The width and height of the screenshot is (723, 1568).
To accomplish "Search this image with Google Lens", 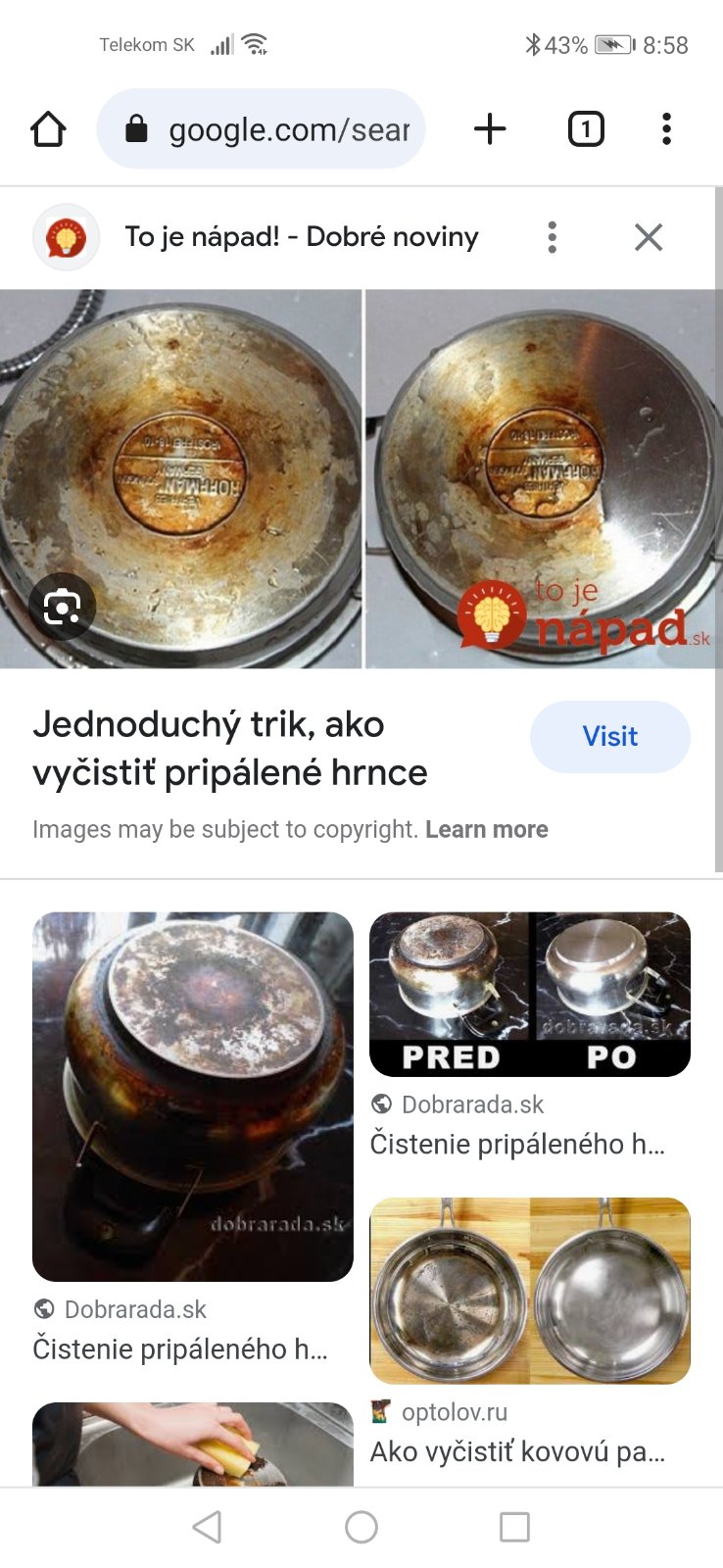I will point(62,607).
